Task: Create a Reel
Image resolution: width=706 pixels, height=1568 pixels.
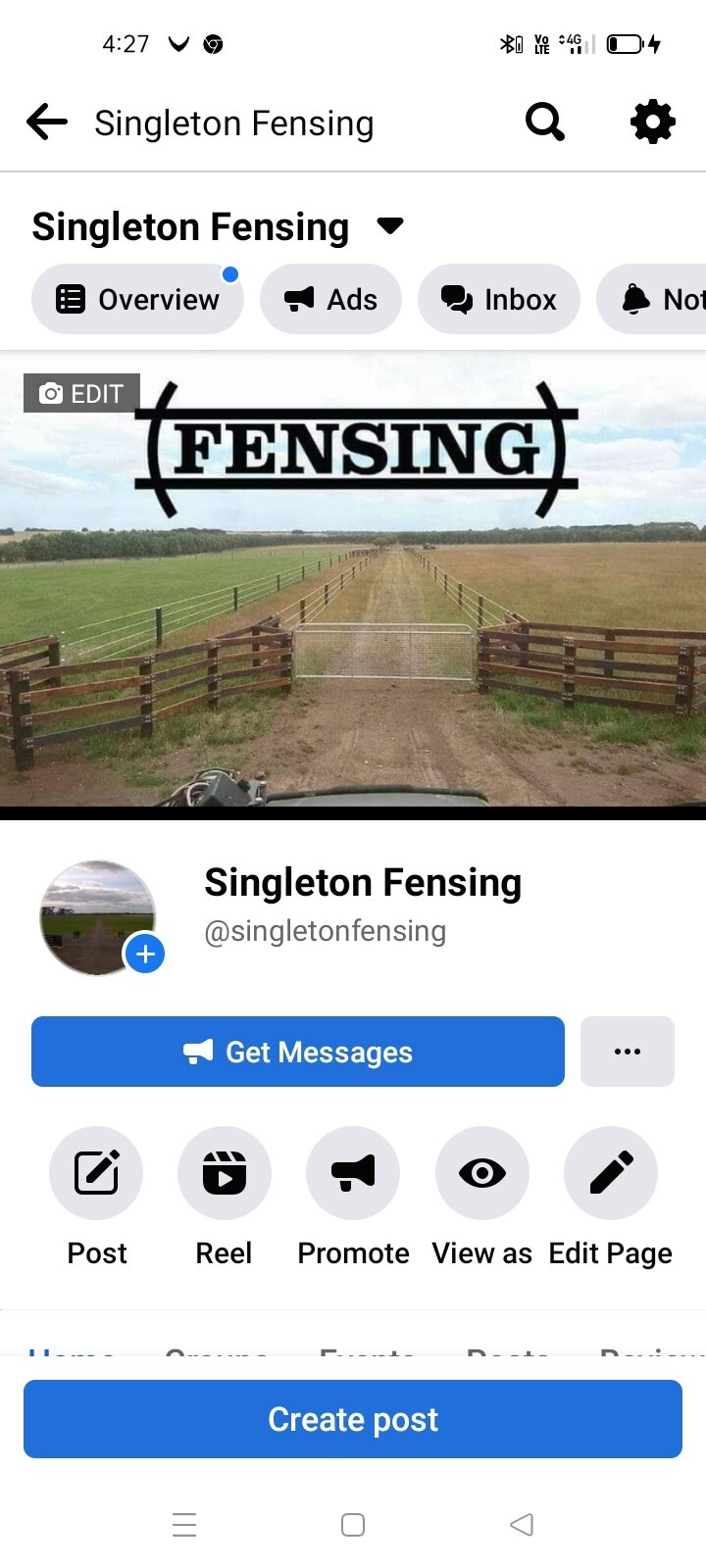Action: (225, 1173)
